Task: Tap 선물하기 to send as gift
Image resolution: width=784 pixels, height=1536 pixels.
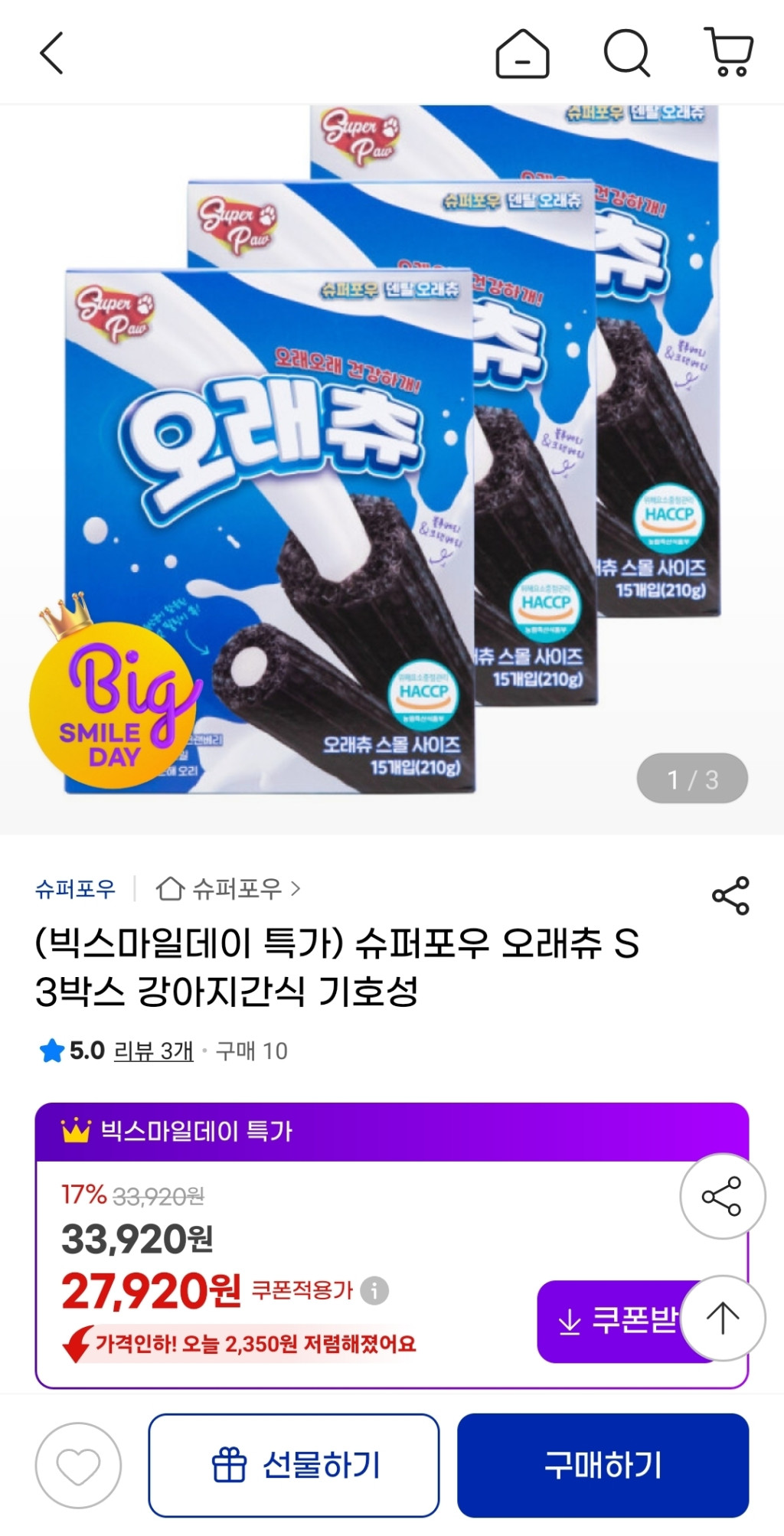Action: [294, 1466]
